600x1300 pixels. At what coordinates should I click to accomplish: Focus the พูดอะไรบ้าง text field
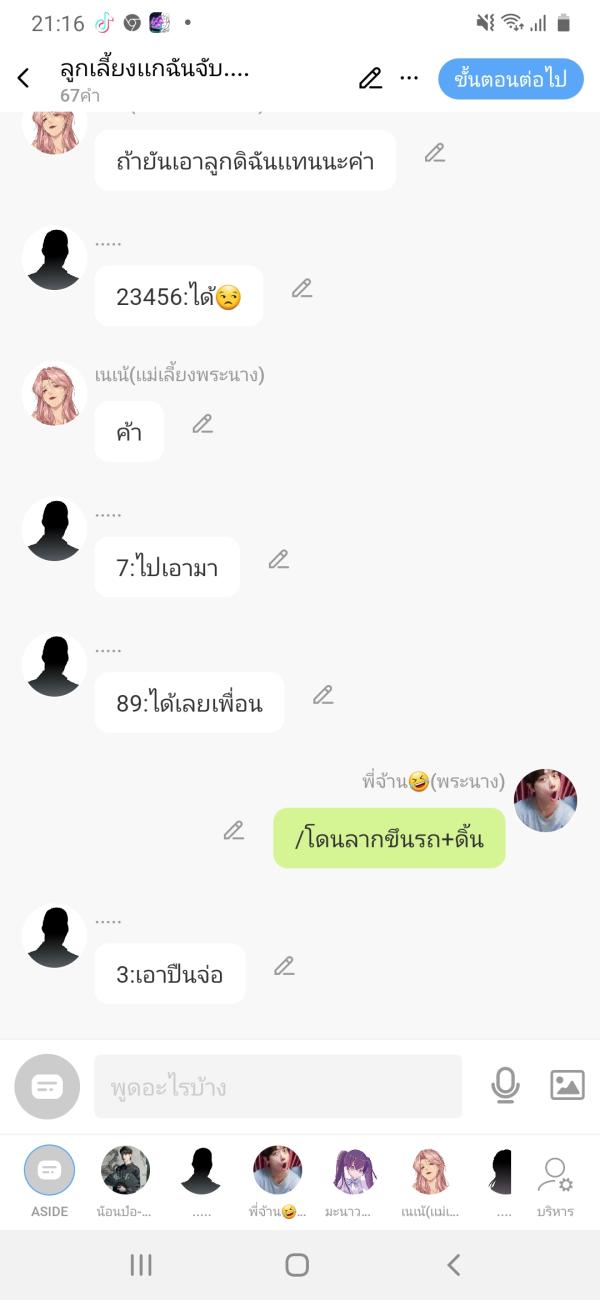coord(278,1086)
